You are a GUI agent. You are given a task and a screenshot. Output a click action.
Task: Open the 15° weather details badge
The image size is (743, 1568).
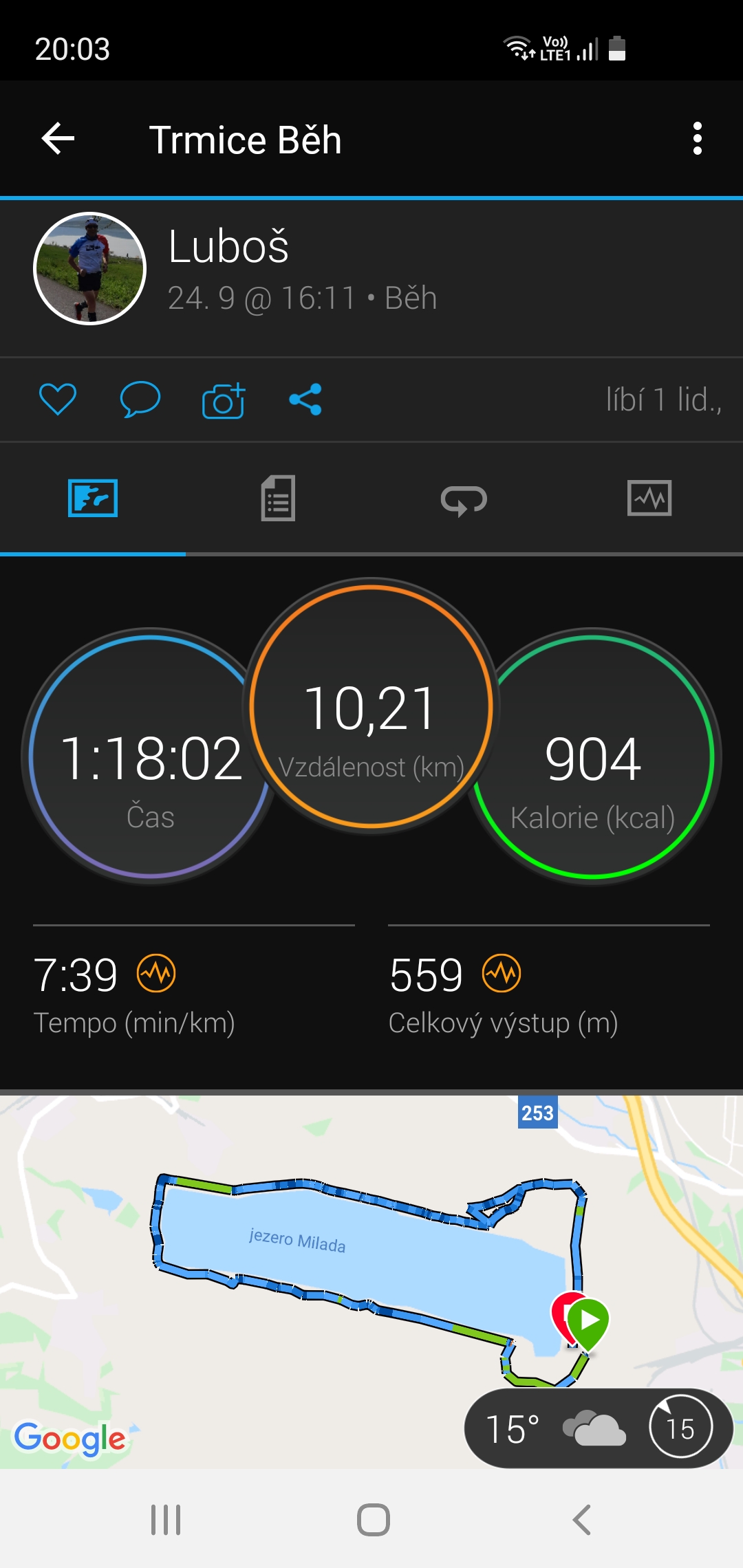599,1428
